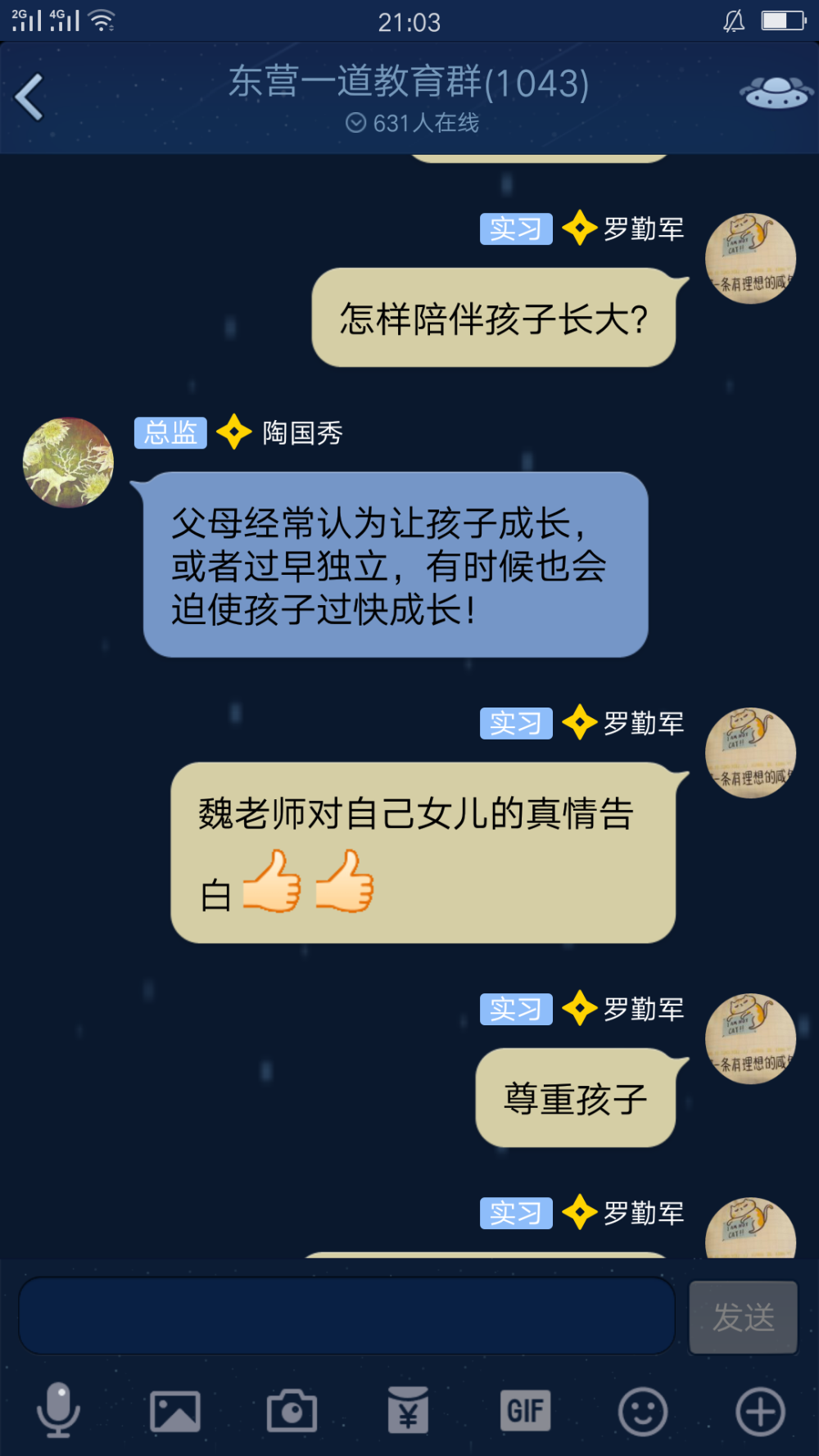819x1456 pixels.
Task: Tap 罗勤军's avatar beside 尊重孩子 message
Action: [751, 1039]
